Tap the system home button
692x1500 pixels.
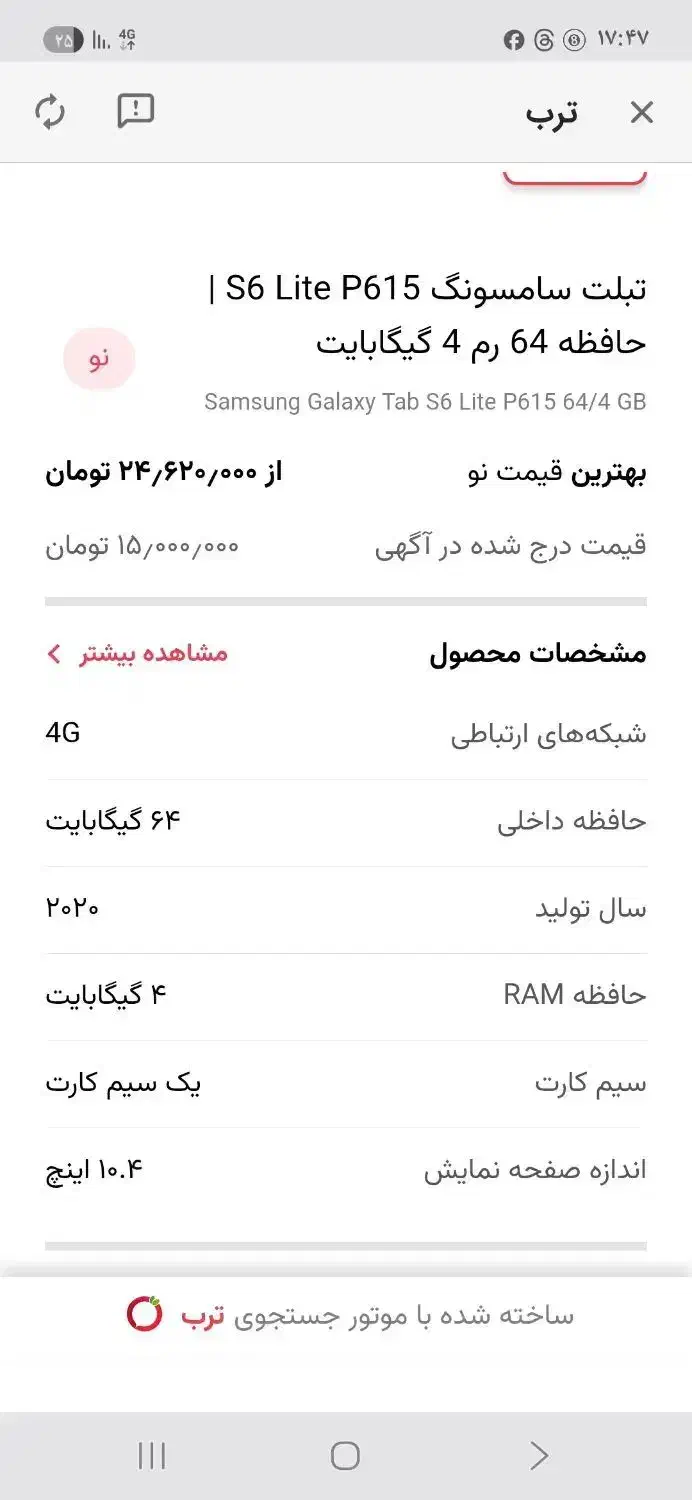point(345,1455)
